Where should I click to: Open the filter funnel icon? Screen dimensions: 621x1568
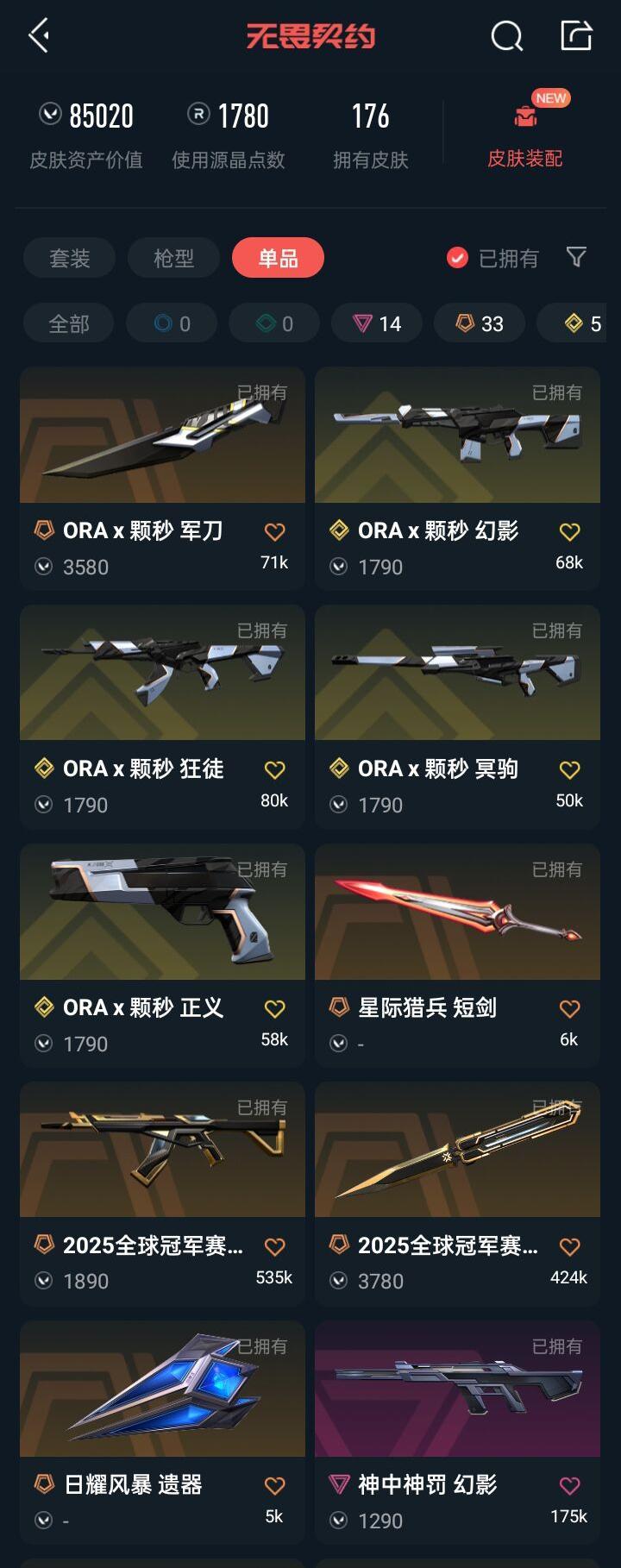pyautogui.click(x=576, y=257)
